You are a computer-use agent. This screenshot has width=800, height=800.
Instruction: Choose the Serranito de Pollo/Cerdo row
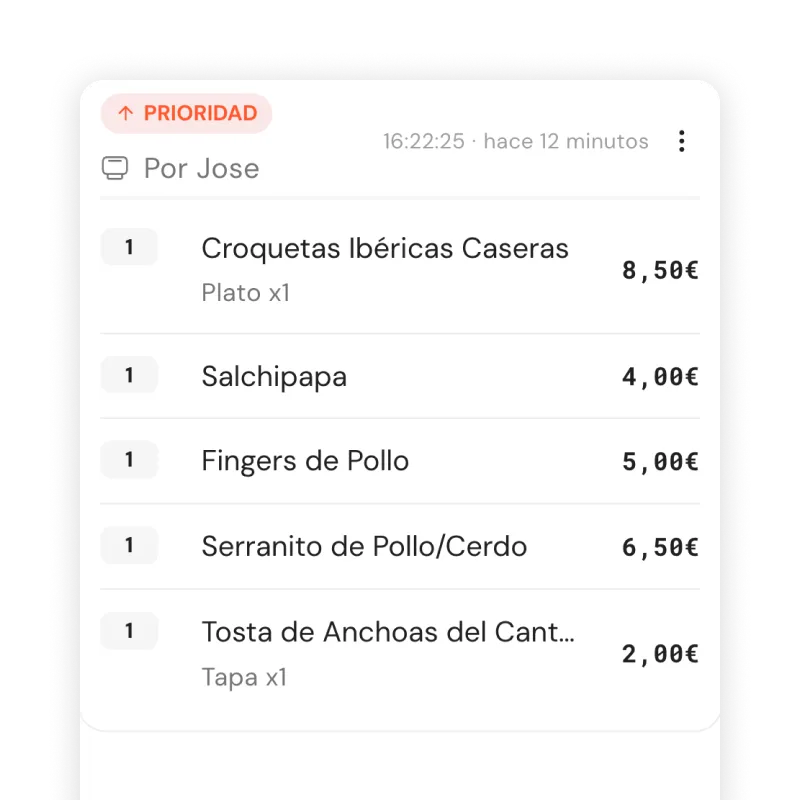(x=364, y=547)
